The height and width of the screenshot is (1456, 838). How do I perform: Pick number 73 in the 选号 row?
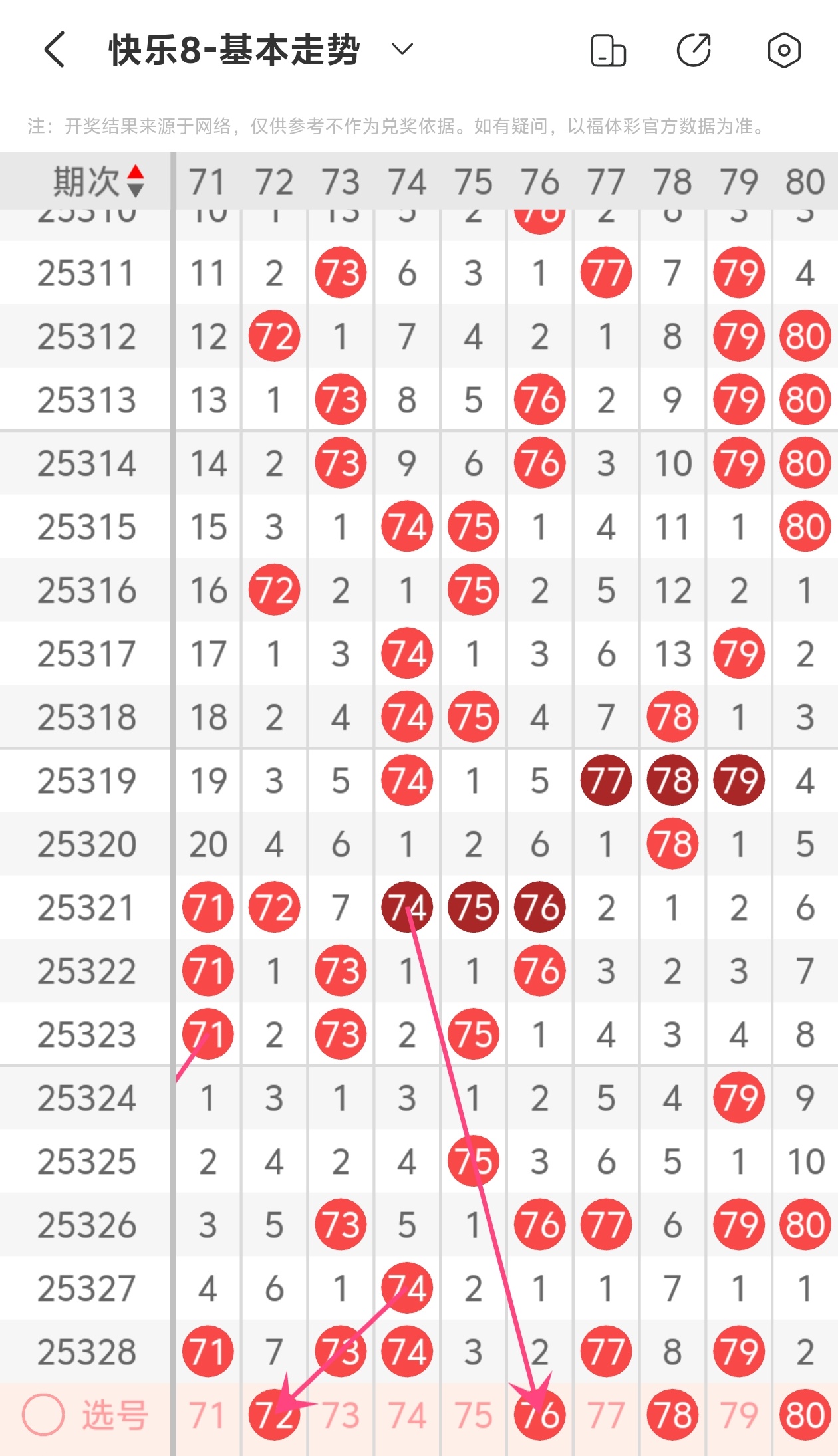pos(341,1415)
